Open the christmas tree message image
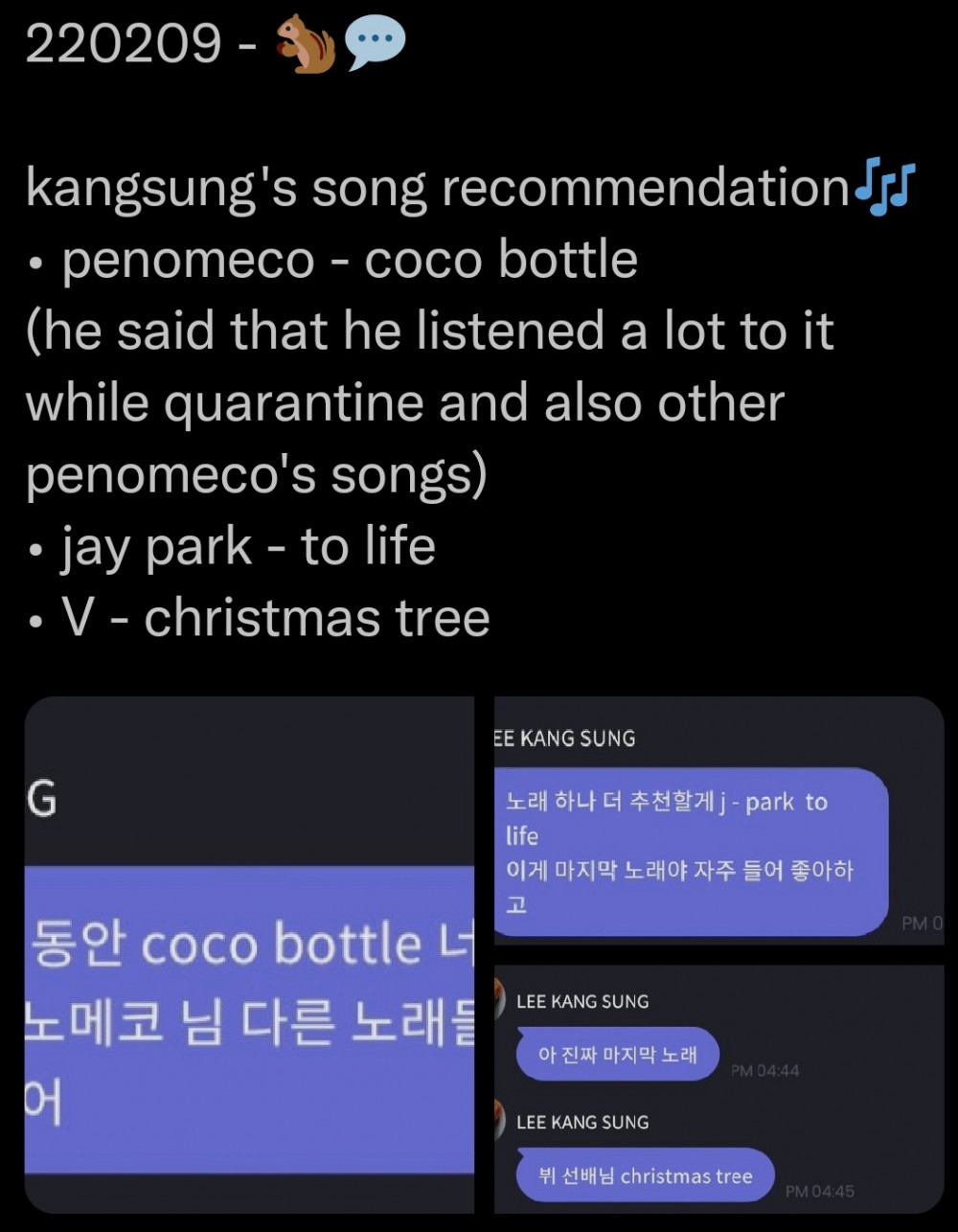958x1232 pixels. 718,1090
